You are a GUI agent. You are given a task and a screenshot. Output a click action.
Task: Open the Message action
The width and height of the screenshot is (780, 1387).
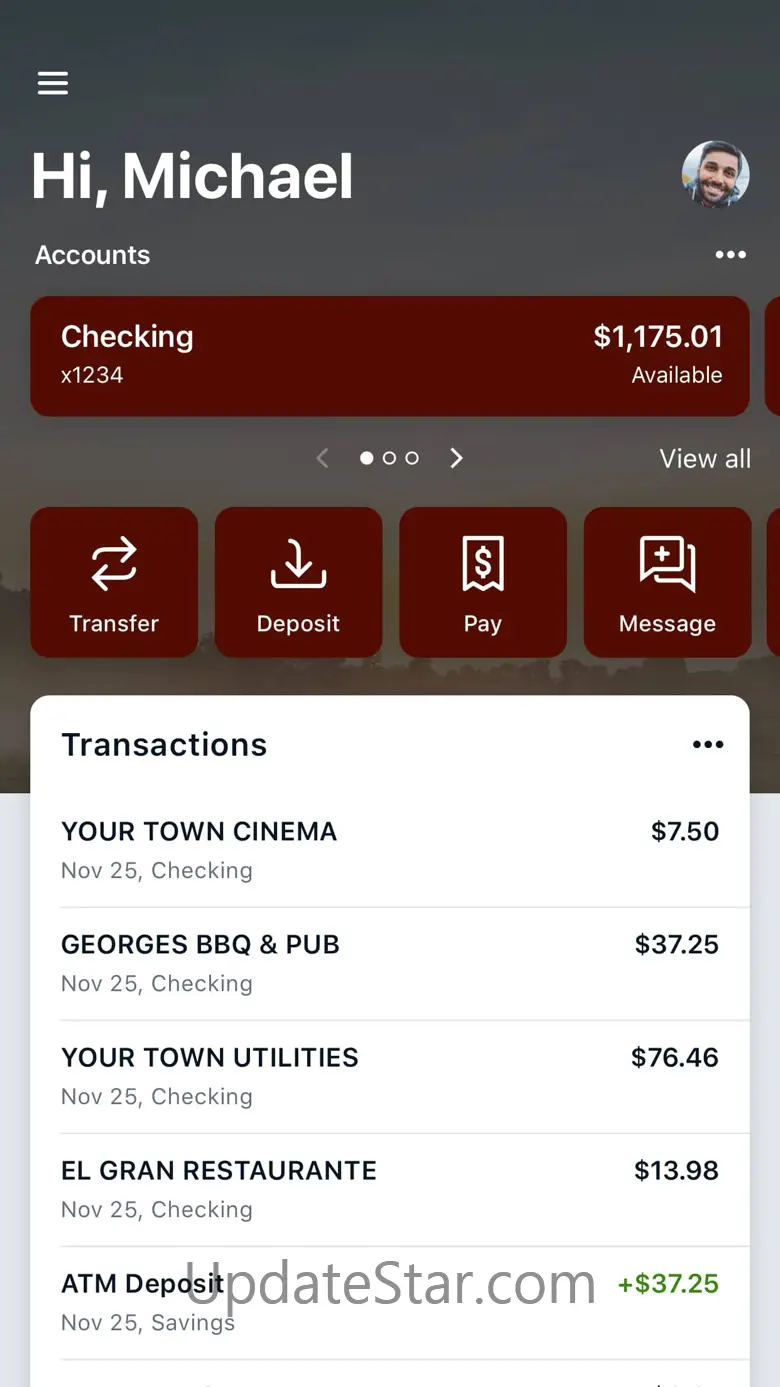click(x=667, y=582)
